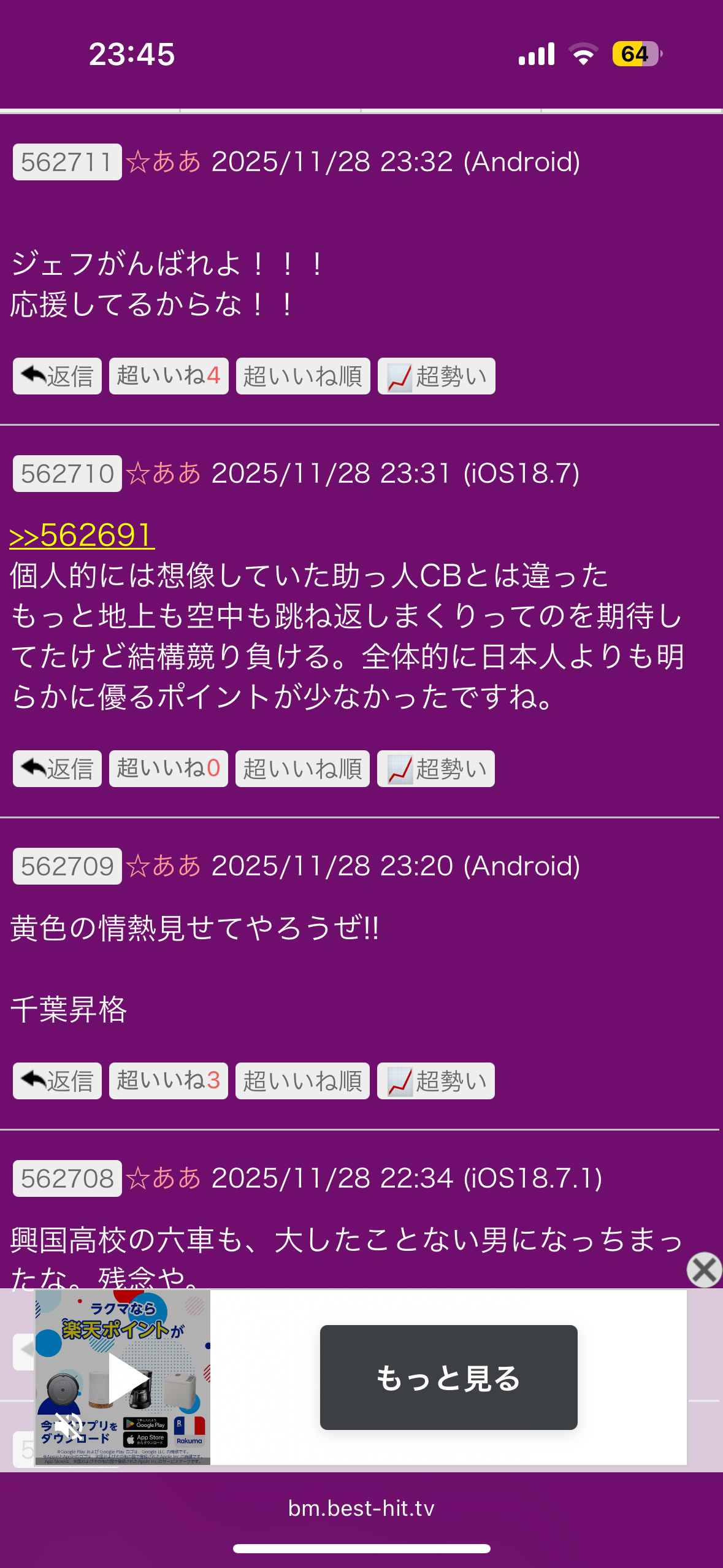Viewport: 723px width, 1568px height.
Task: Reply to post 562709
Action: pos(57,1081)
